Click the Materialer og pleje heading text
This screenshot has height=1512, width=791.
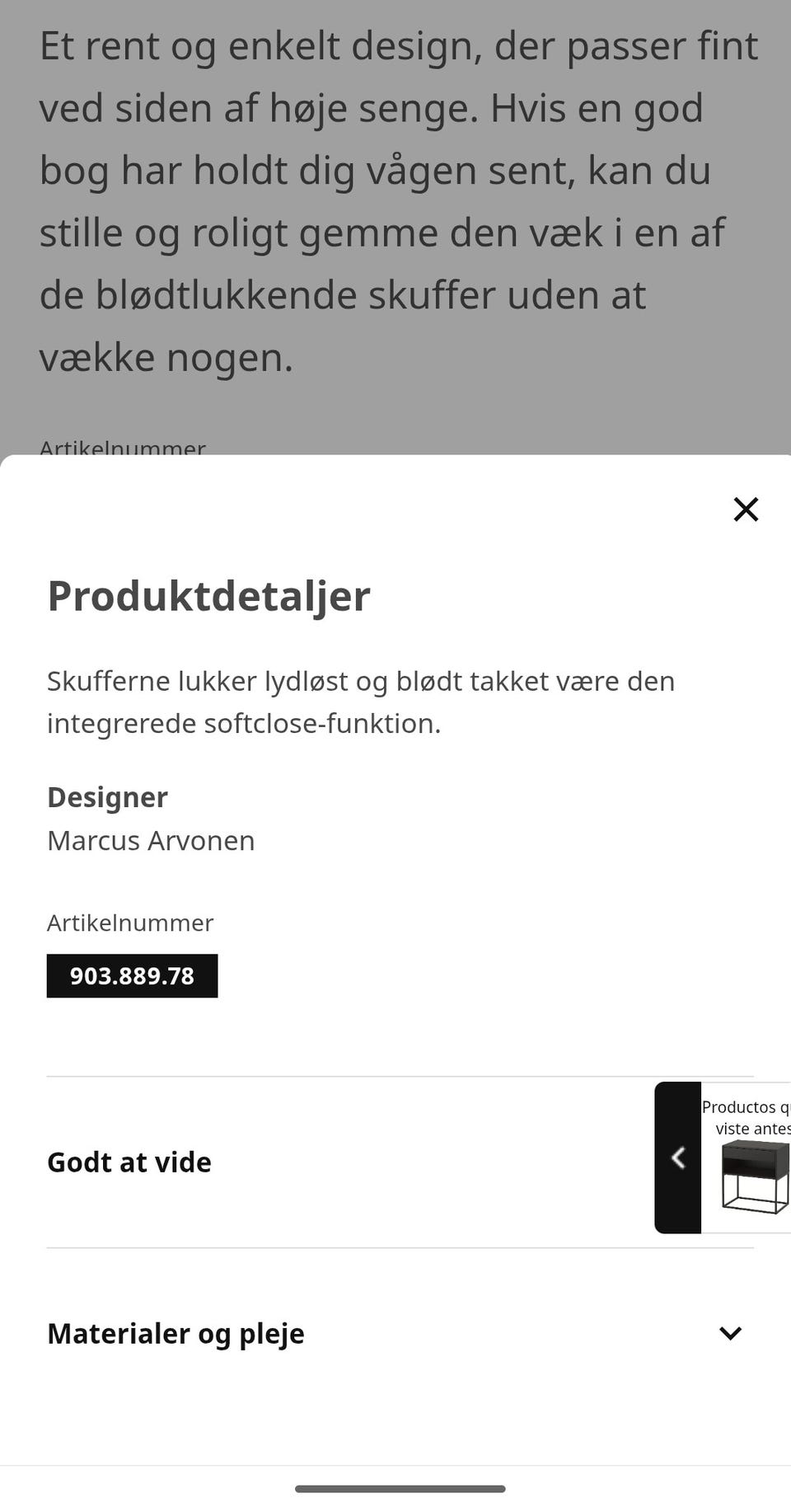175,1333
